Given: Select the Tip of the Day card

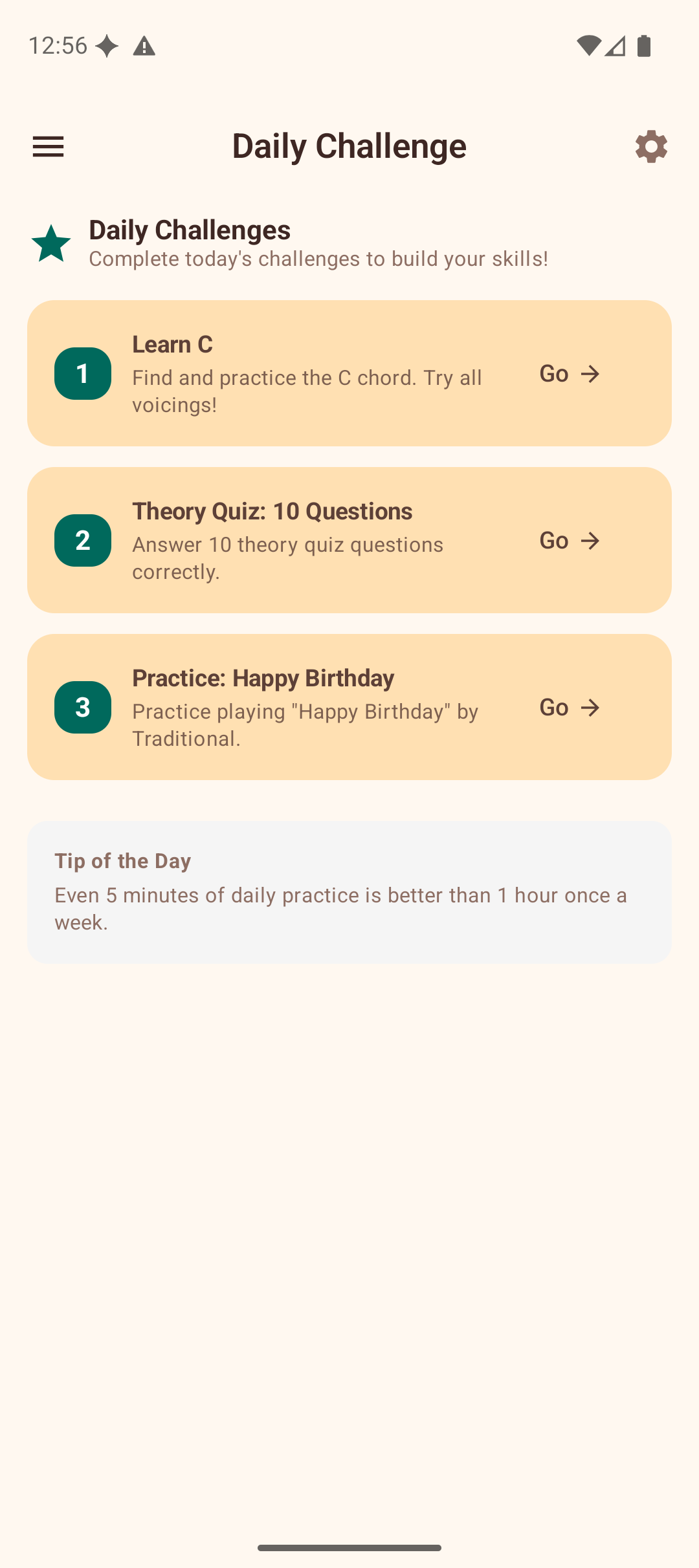Looking at the screenshot, I should coord(349,891).
